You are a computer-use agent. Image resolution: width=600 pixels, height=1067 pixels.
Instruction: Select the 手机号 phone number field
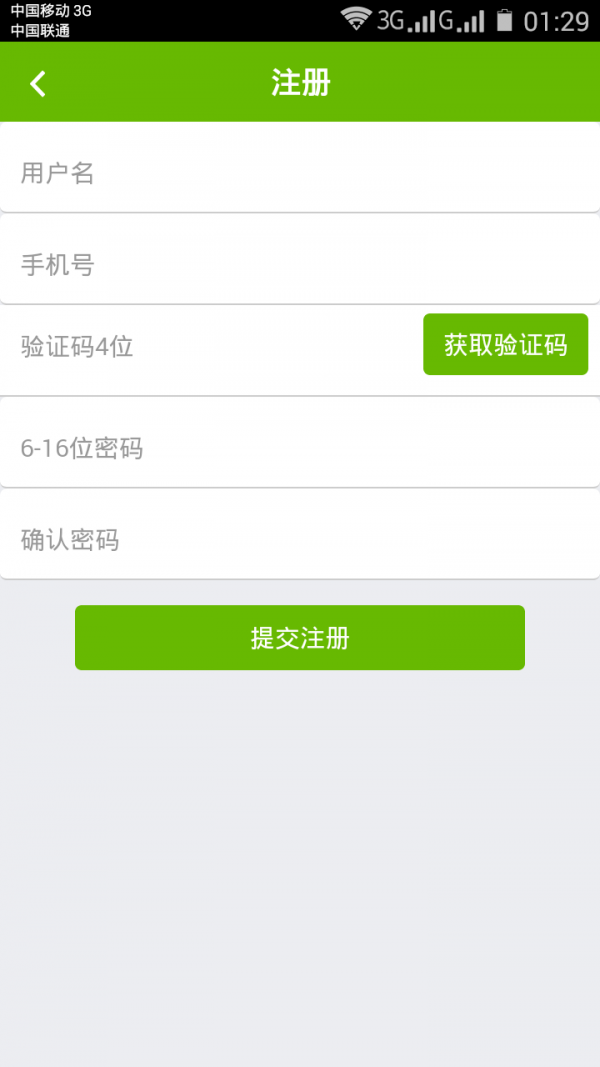(x=300, y=265)
